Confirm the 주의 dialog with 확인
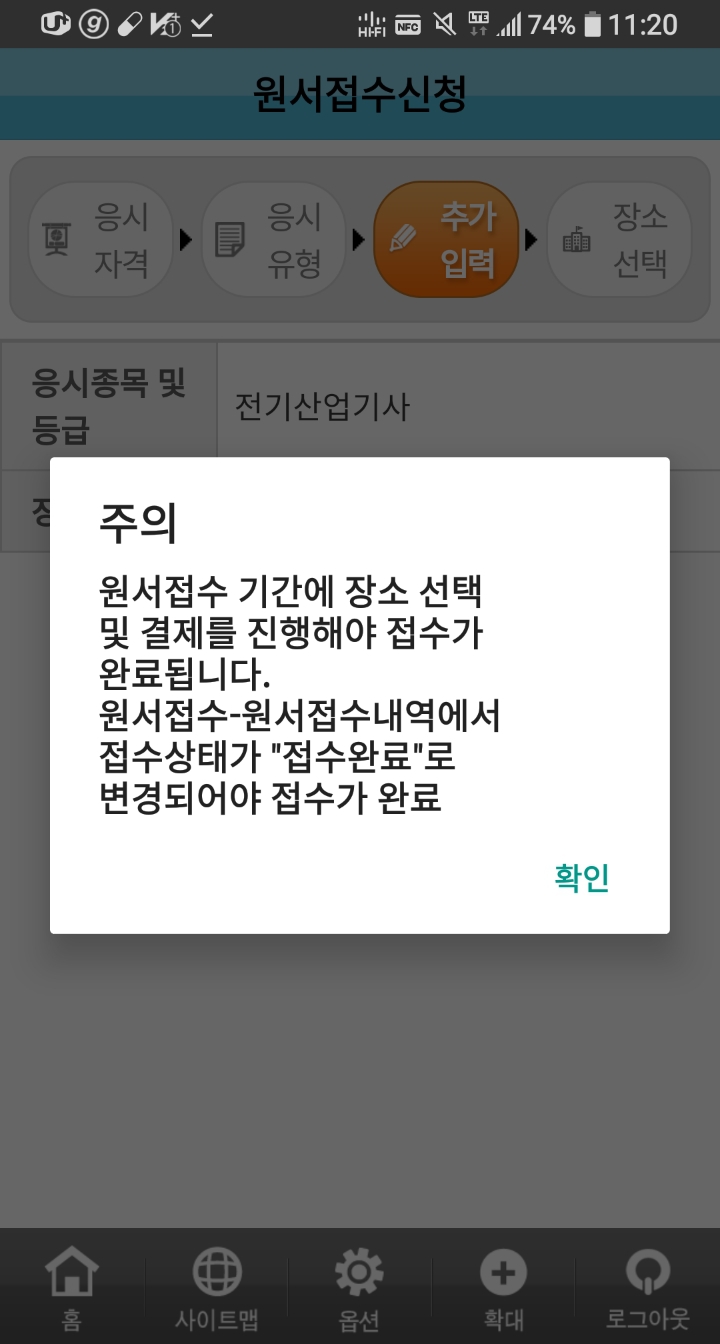This screenshot has width=720, height=1344. 582,877
